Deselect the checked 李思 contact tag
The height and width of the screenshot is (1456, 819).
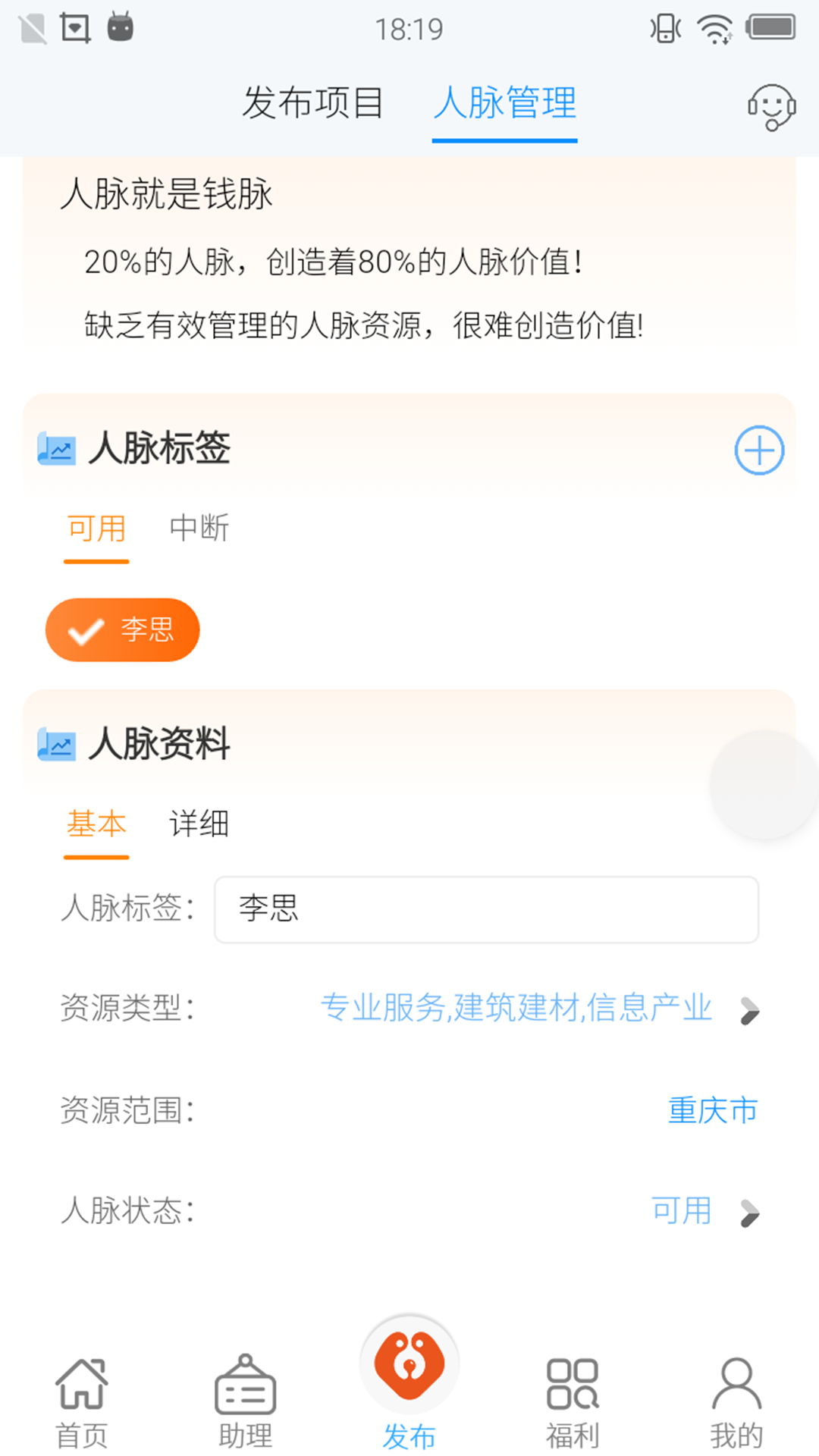[x=122, y=629]
